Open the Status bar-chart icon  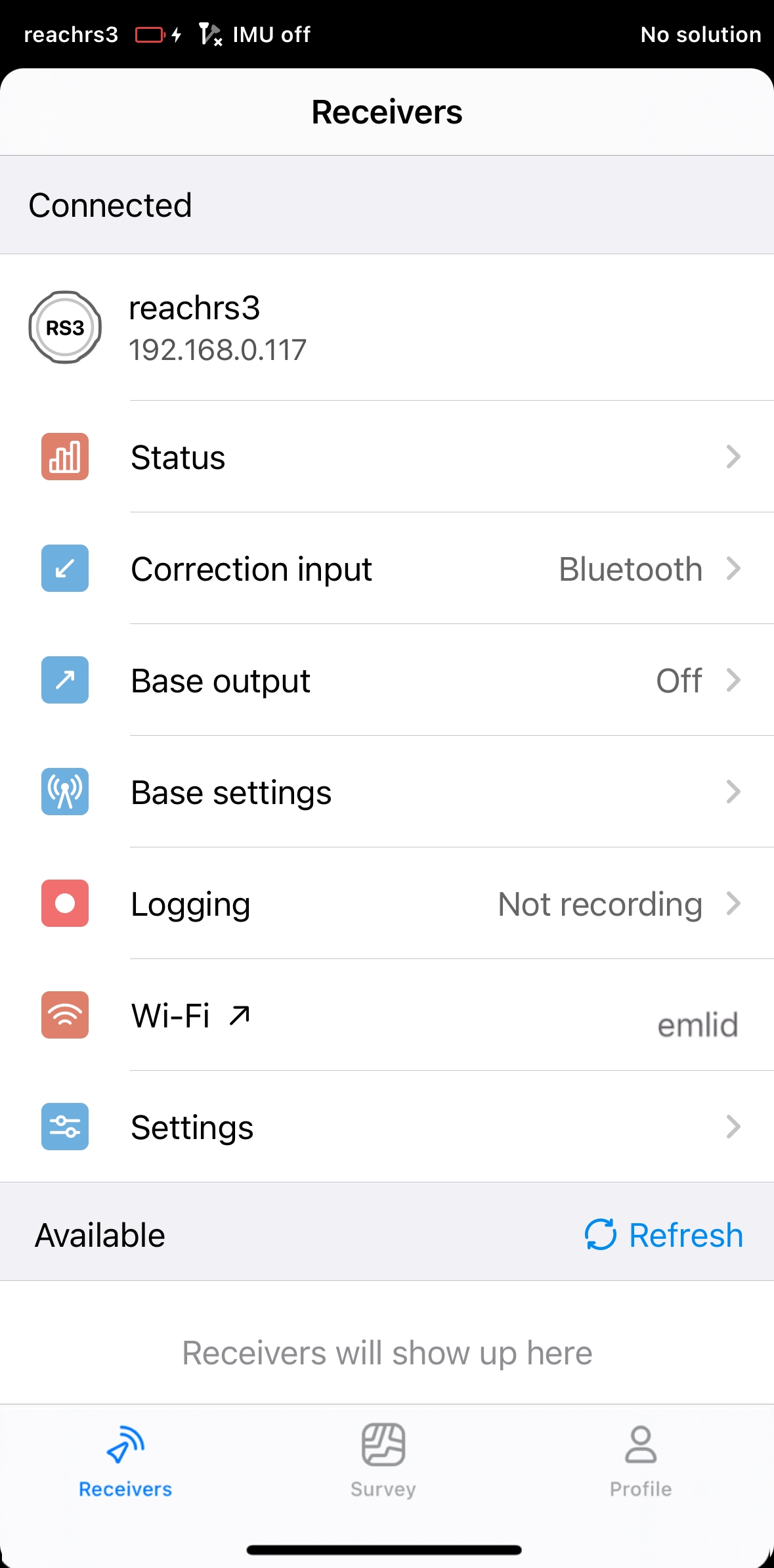[64, 458]
